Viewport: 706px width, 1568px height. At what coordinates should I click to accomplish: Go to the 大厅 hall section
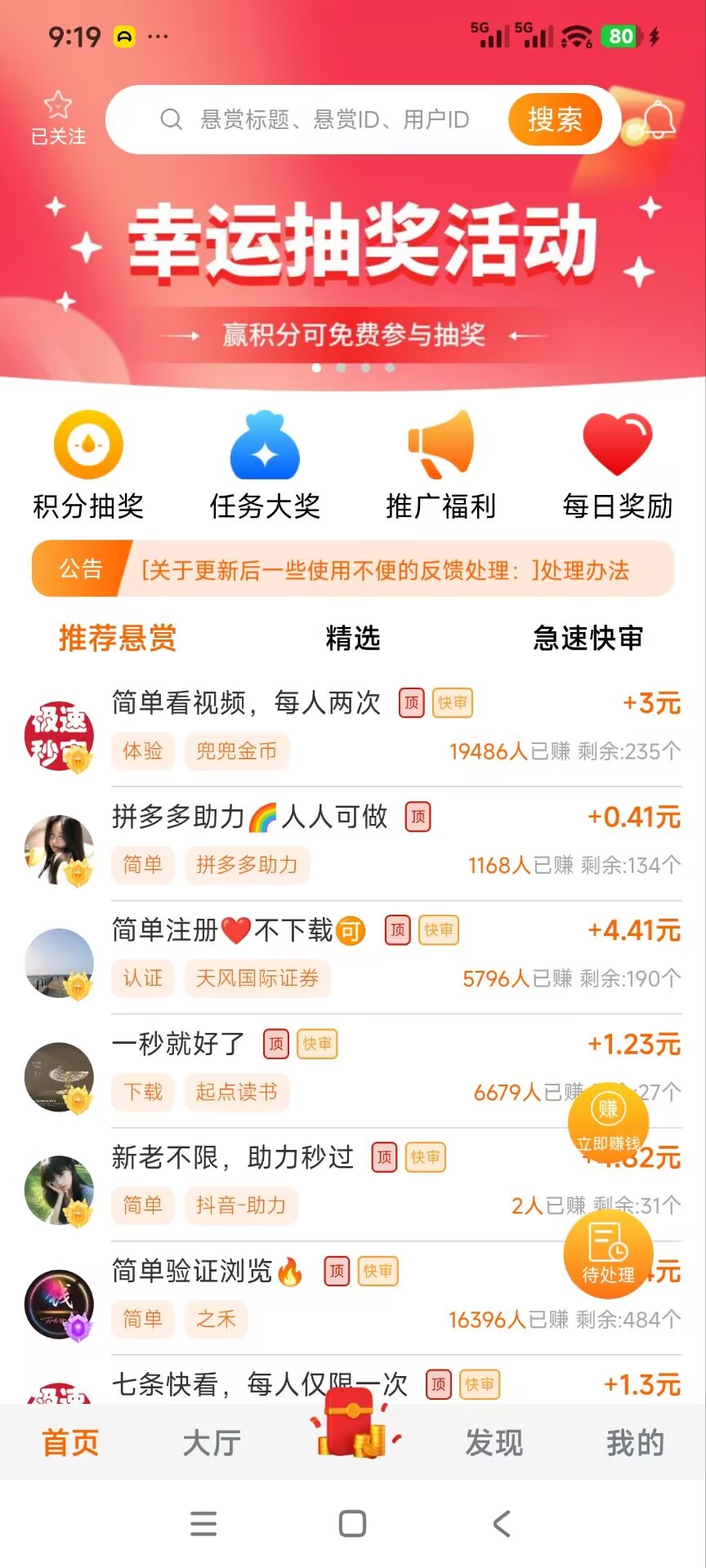210,1442
